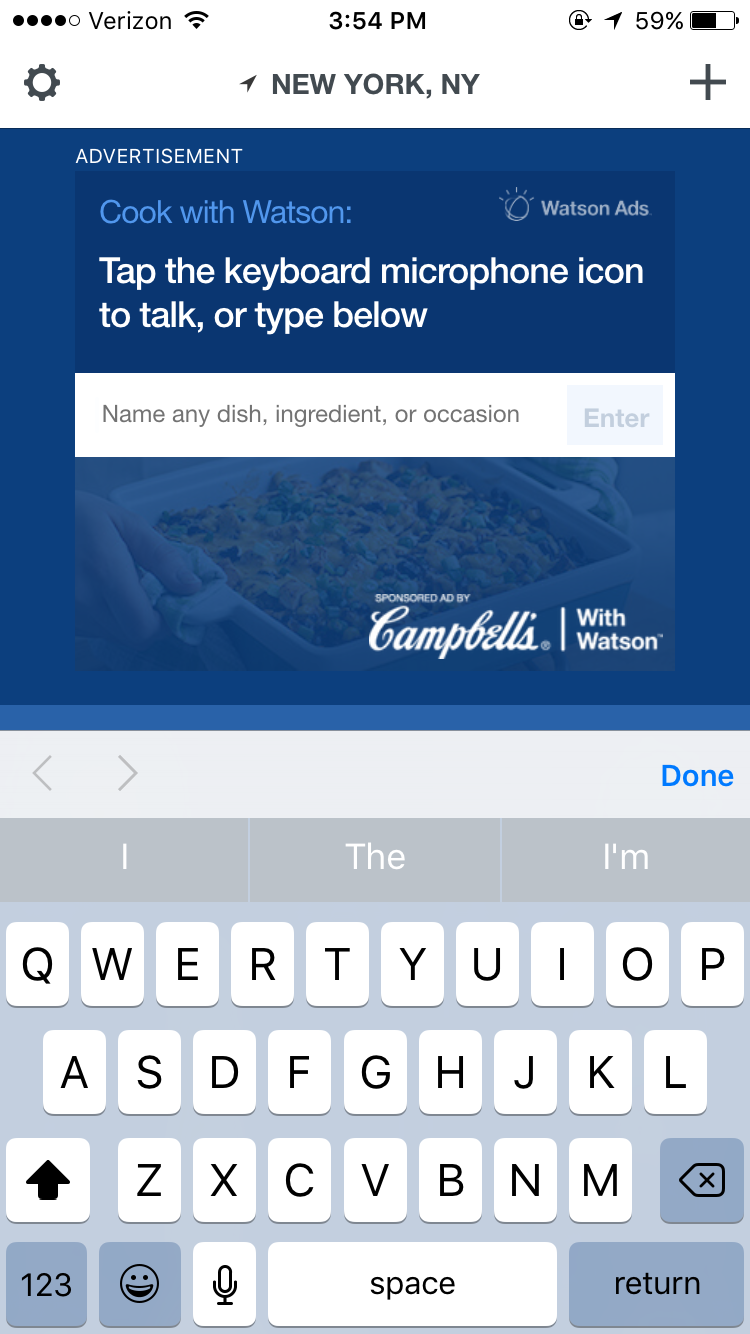Viewport: 750px width, 1334px height.
Task: Tap the keyboard microphone to dictate
Action: click(225, 1284)
